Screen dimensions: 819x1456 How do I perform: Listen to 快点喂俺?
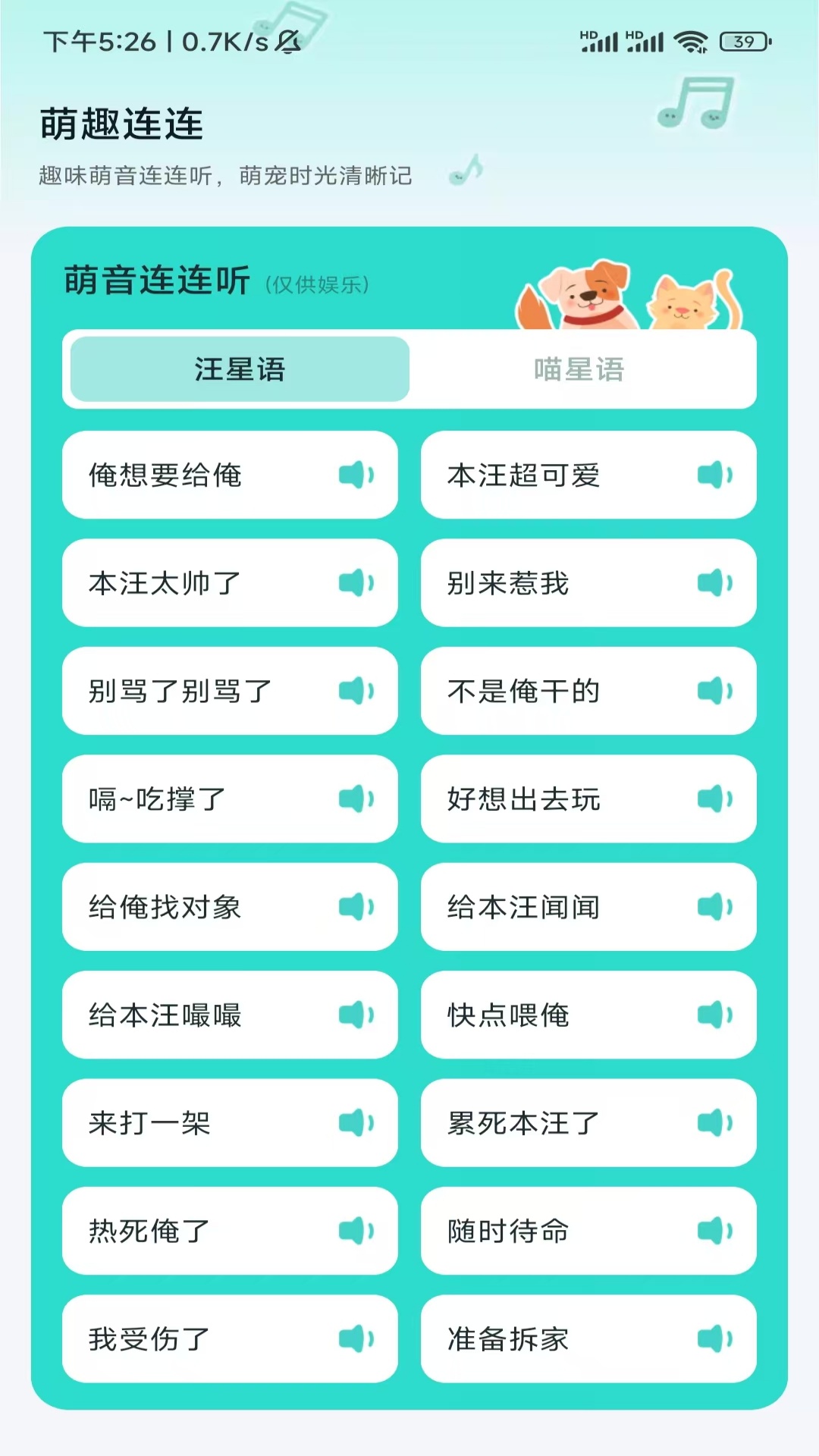(588, 1015)
